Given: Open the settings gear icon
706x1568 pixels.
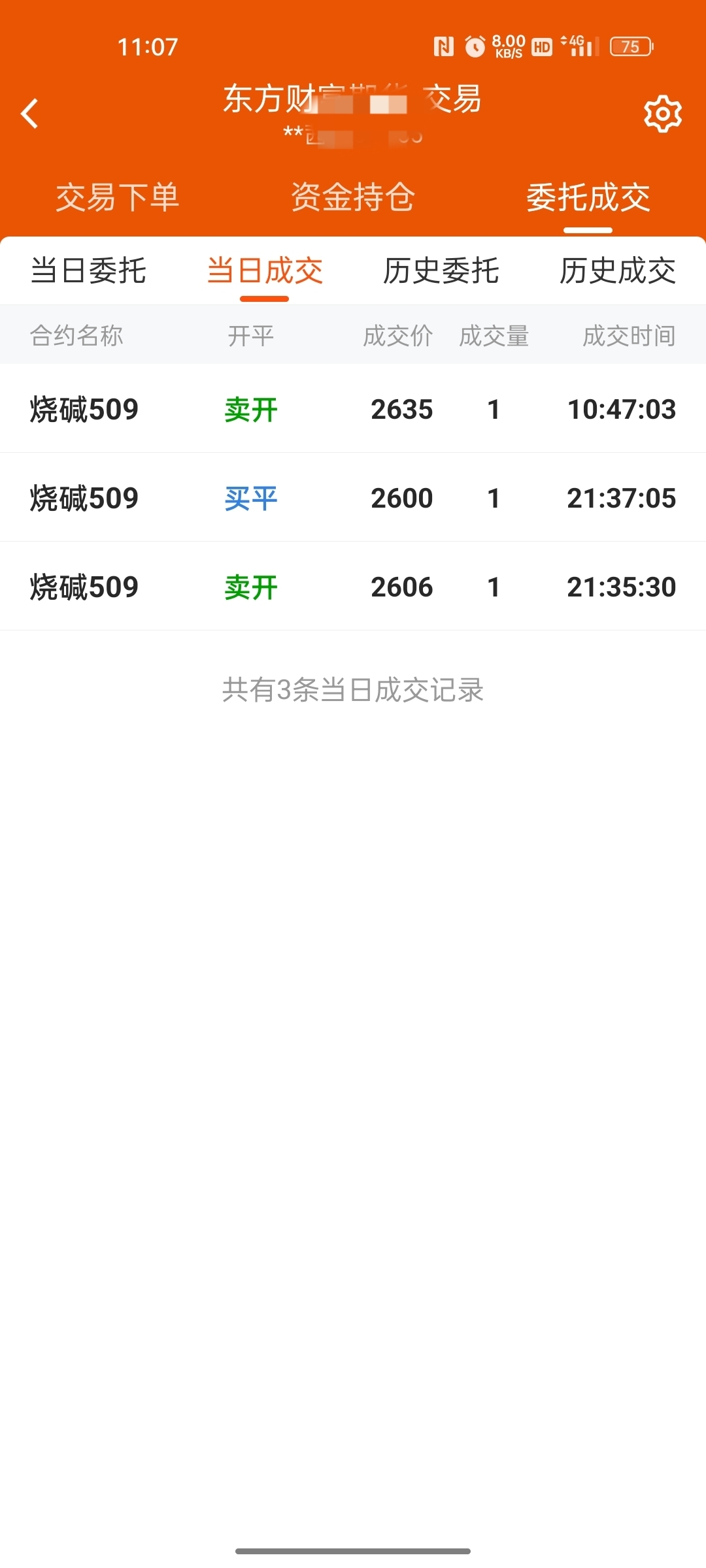Looking at the screenshot, I should coord(663,114).
